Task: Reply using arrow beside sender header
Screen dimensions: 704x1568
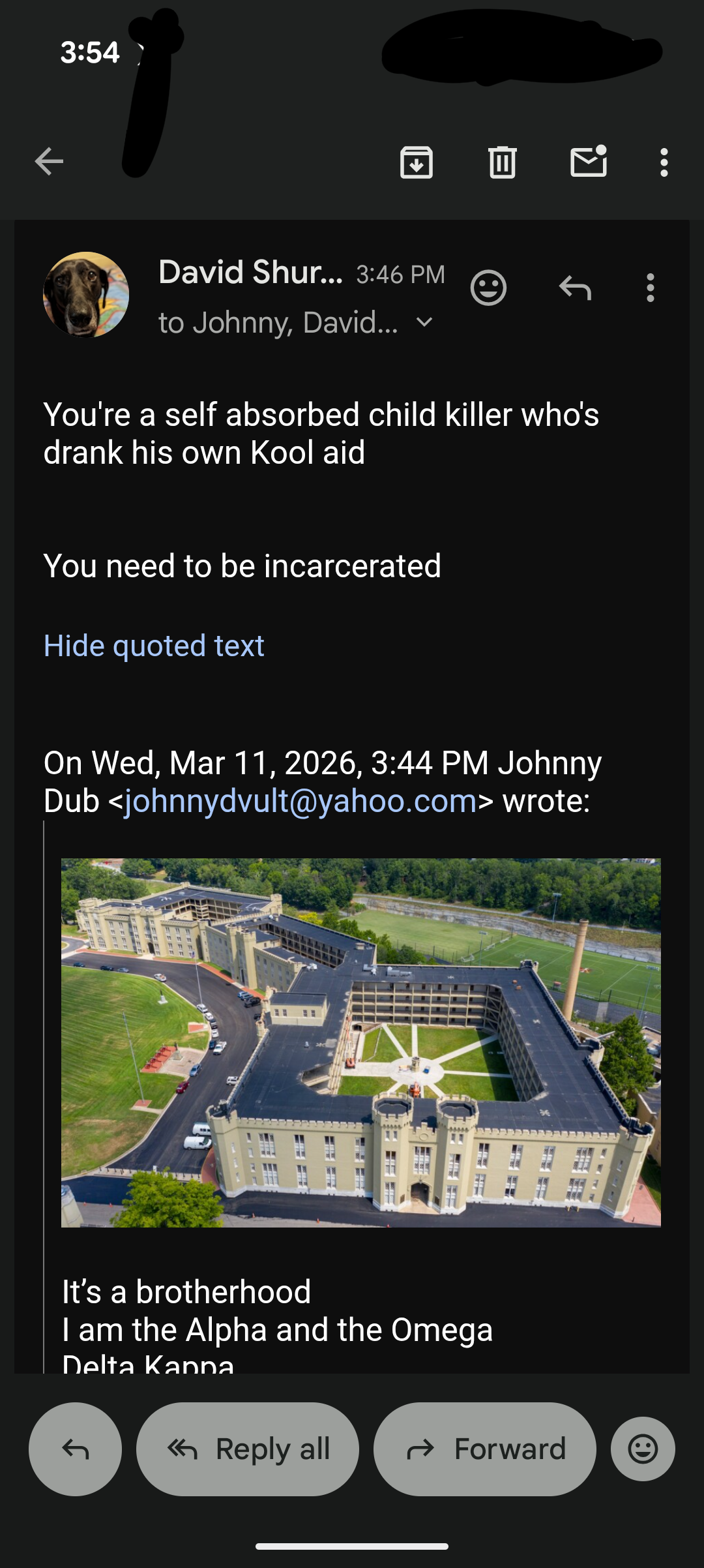Action: [575, 288]
